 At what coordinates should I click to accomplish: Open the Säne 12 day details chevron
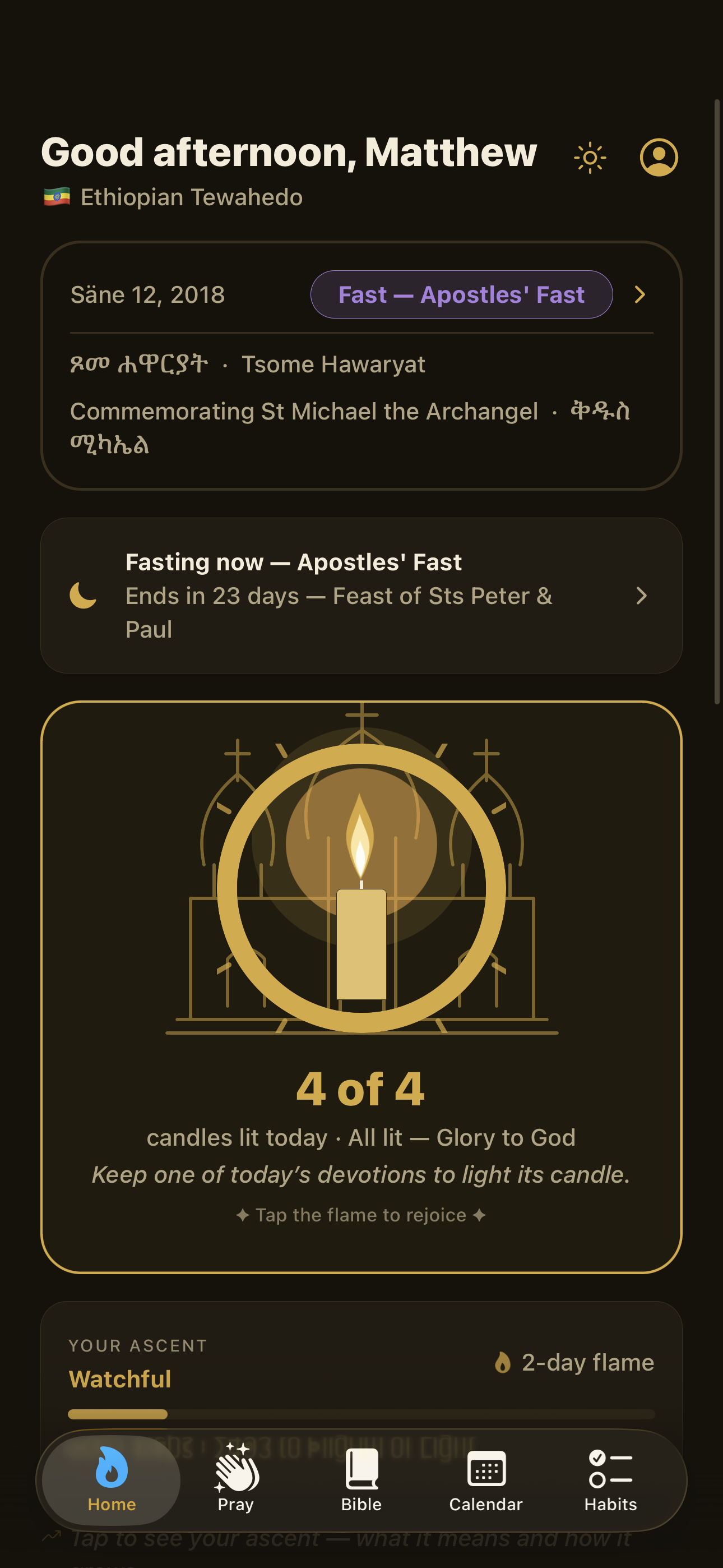click(639, 294)
